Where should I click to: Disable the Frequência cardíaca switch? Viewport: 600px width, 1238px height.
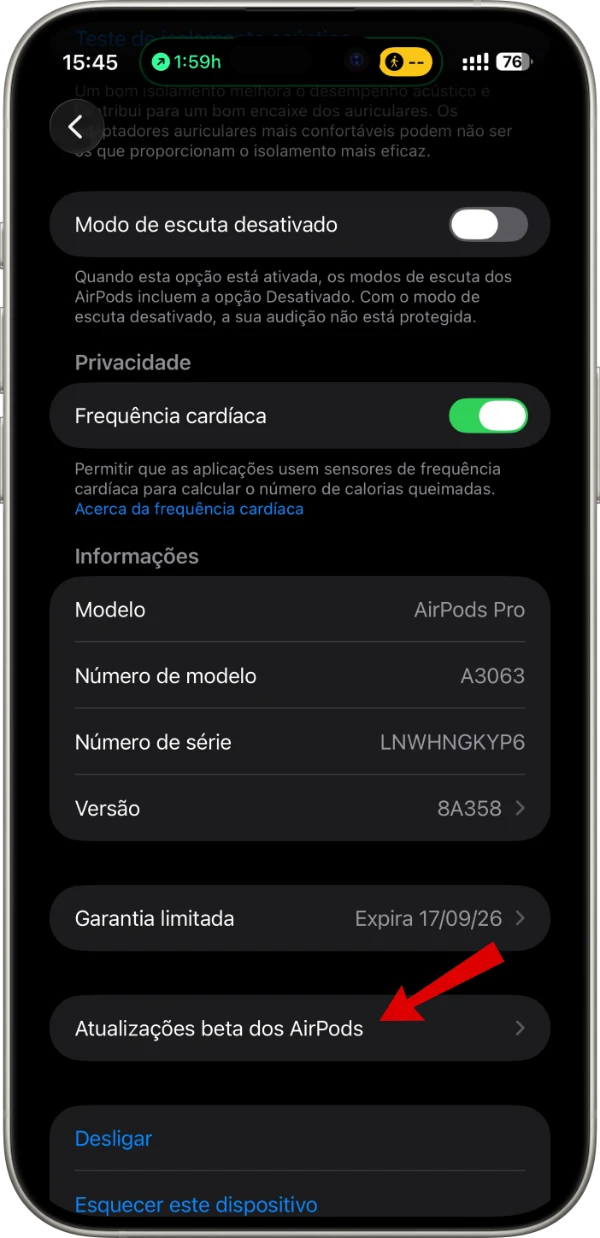pos(488,416)
